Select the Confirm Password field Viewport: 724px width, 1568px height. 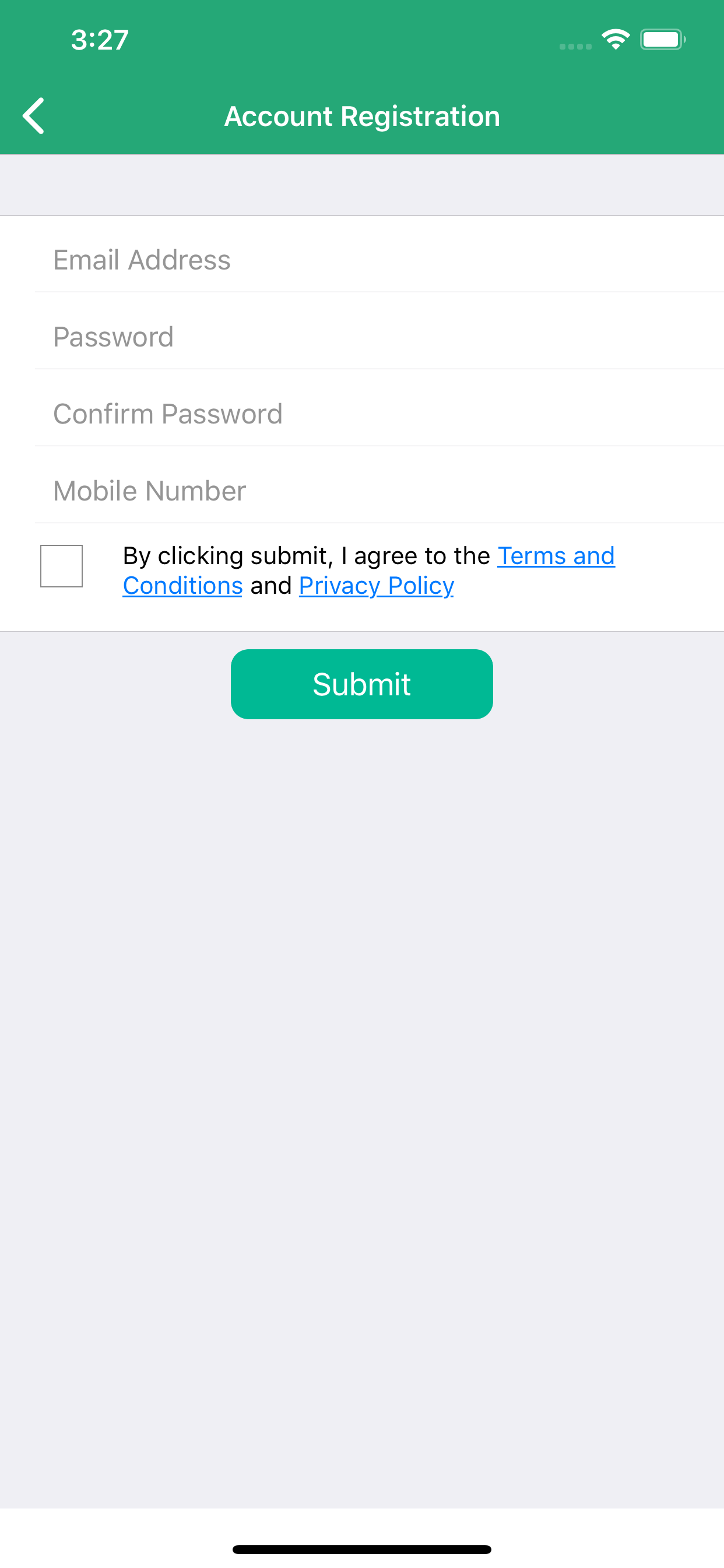[x=362, y=414]
